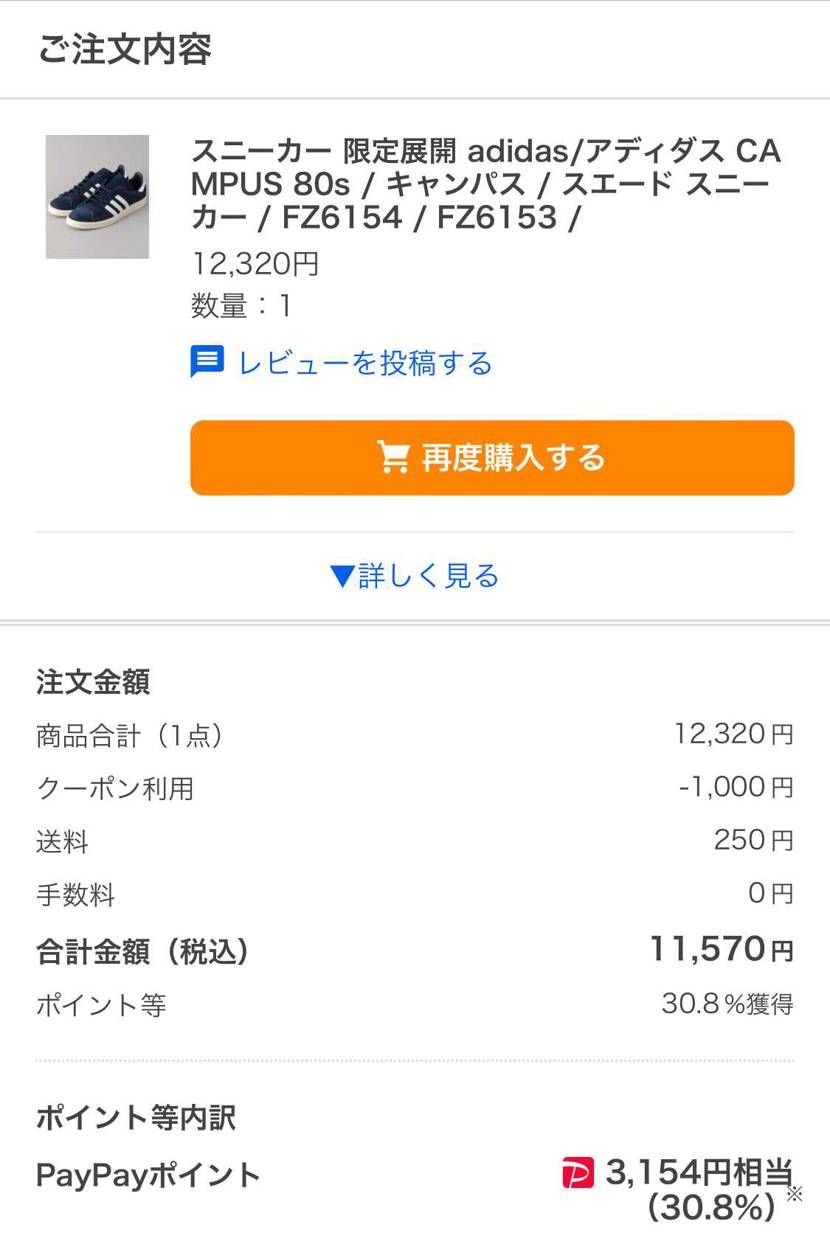Viewport: 830px width, 1244px height.
Task: Click the shopping cart icon on the orange button
Action: click(x=398, y=457)
